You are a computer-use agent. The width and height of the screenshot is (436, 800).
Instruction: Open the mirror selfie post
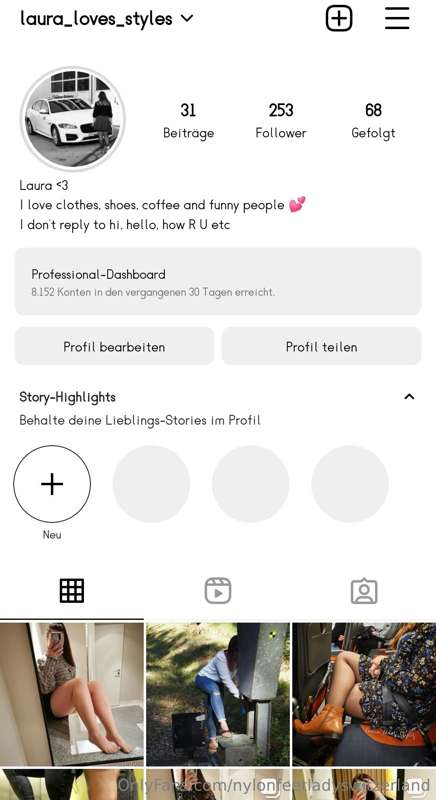coord(72,694)
